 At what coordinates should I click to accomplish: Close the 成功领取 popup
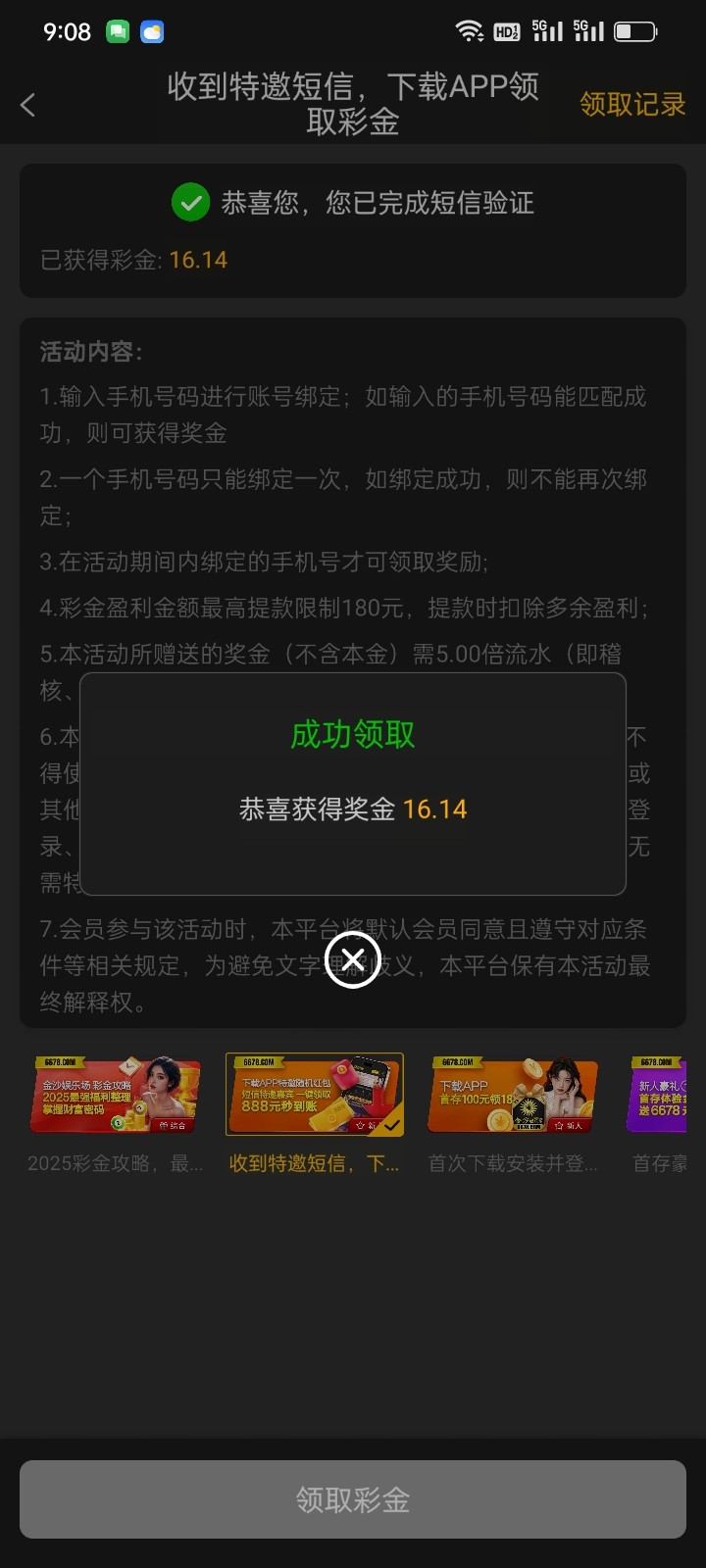[x=353, y=959]
